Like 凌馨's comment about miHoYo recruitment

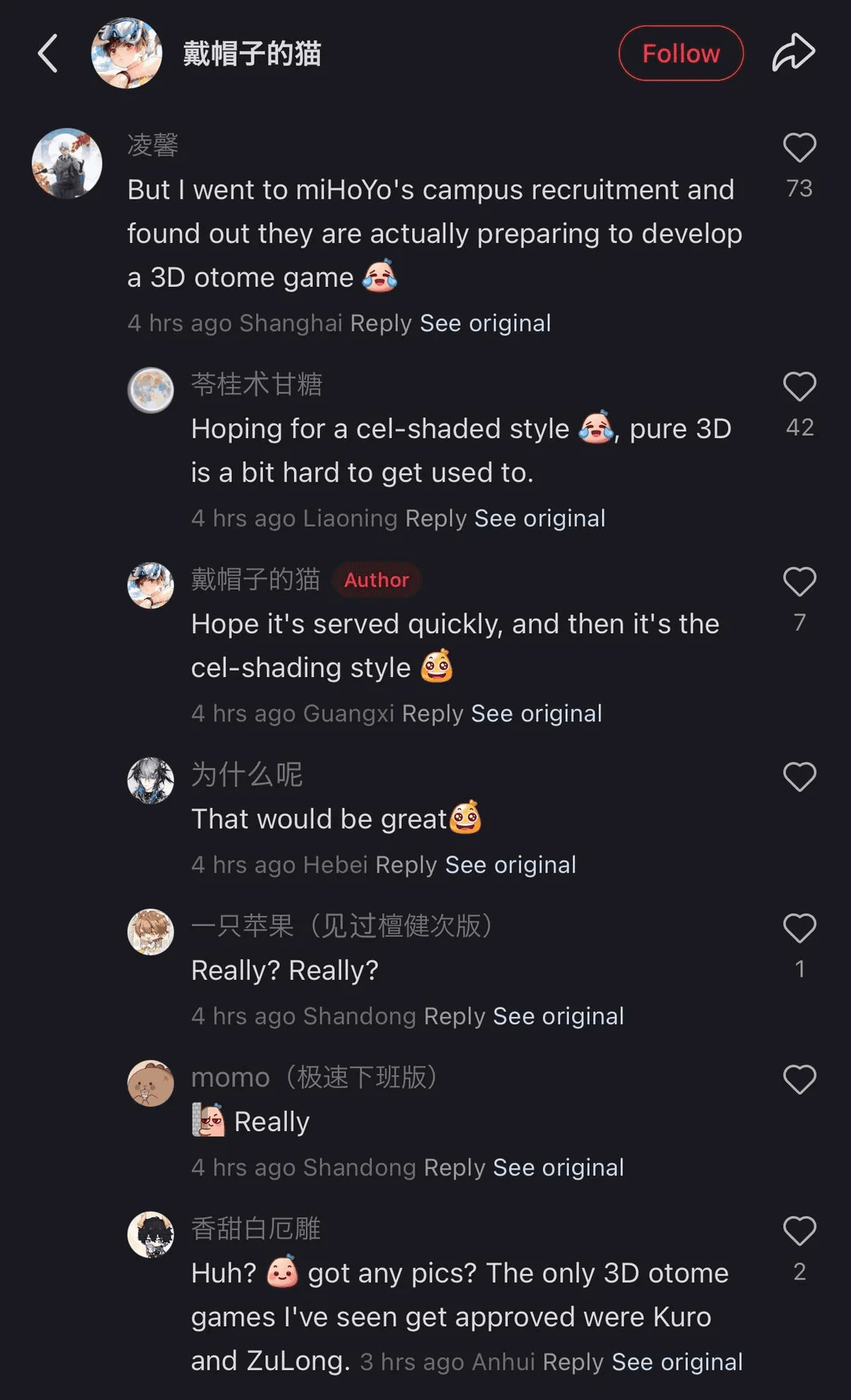(x=799, y=148)
